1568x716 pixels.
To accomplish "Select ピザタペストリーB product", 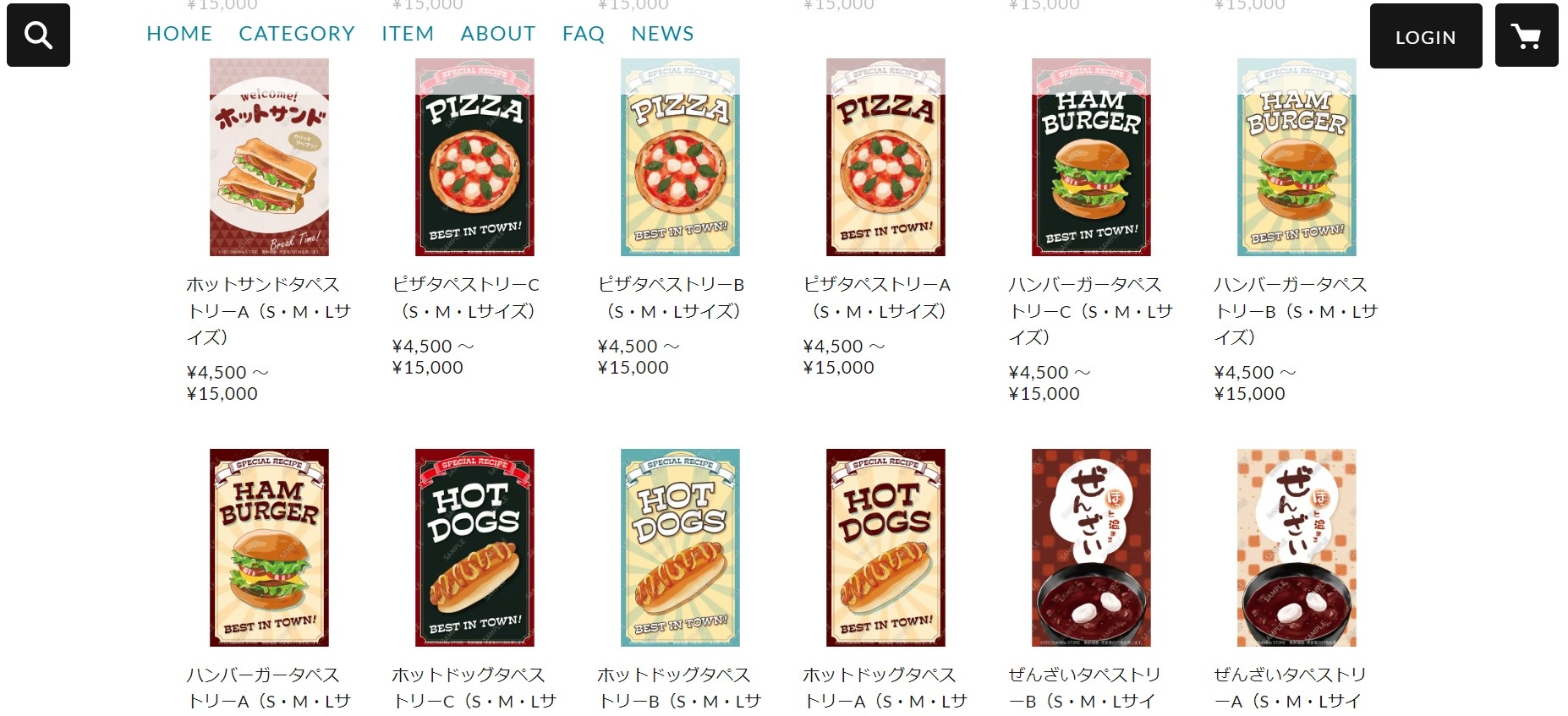I will [x=680, y=157].
